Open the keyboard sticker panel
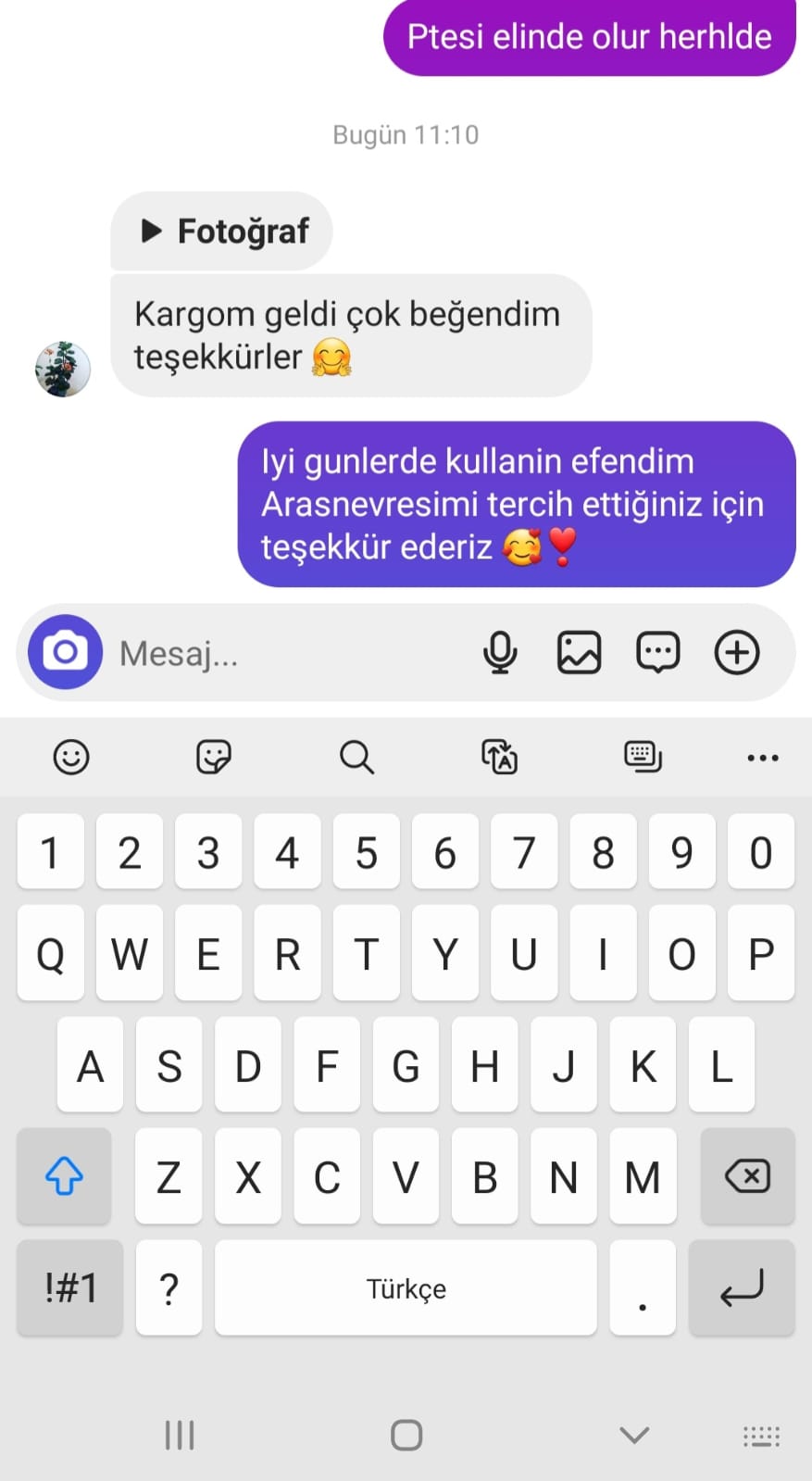Image resolution: width=812 pixels, height=1481 pixels. point(214,758)
